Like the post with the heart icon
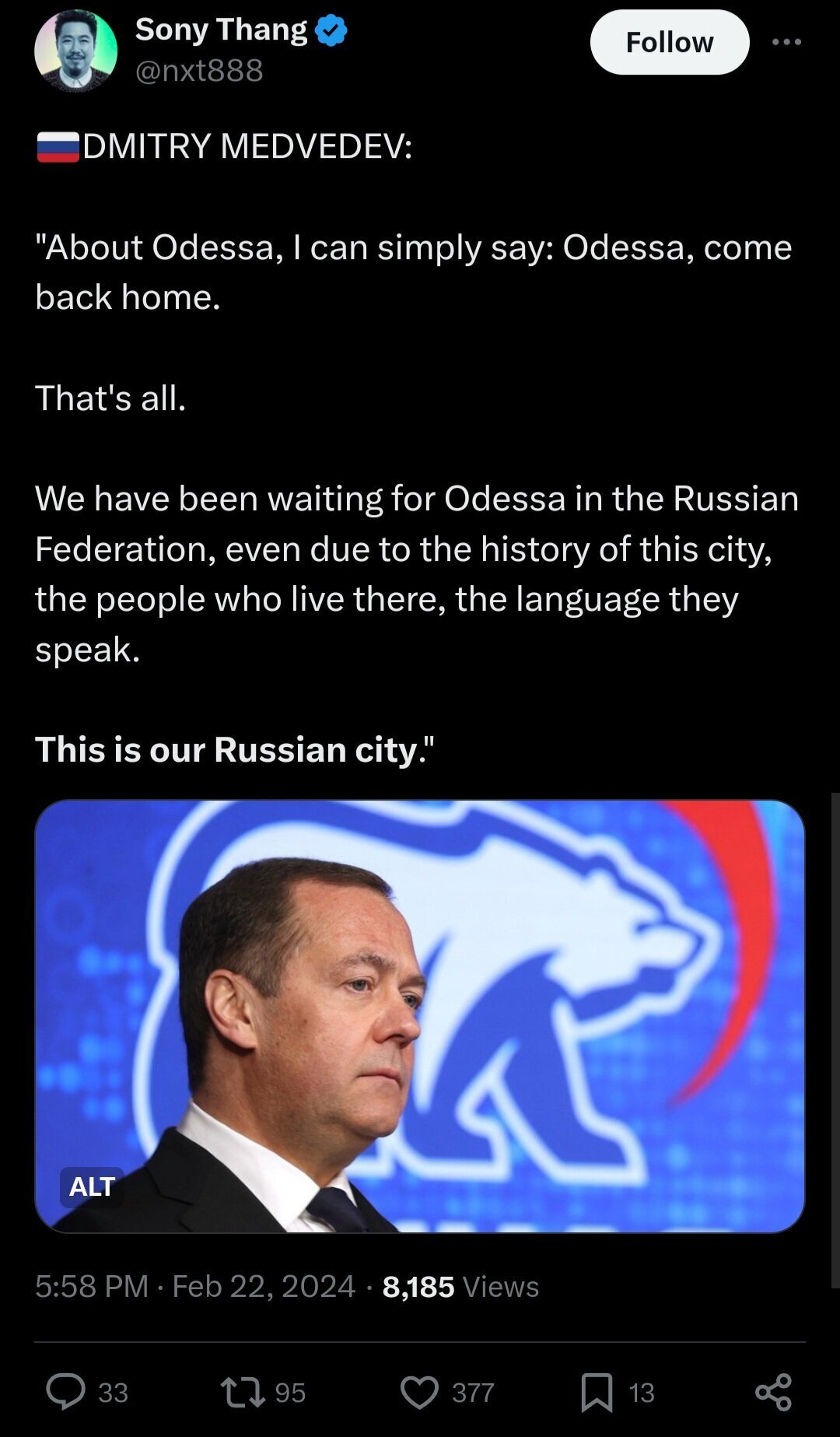This screenshot has width=840, height=1437. tap(419, 1392)
